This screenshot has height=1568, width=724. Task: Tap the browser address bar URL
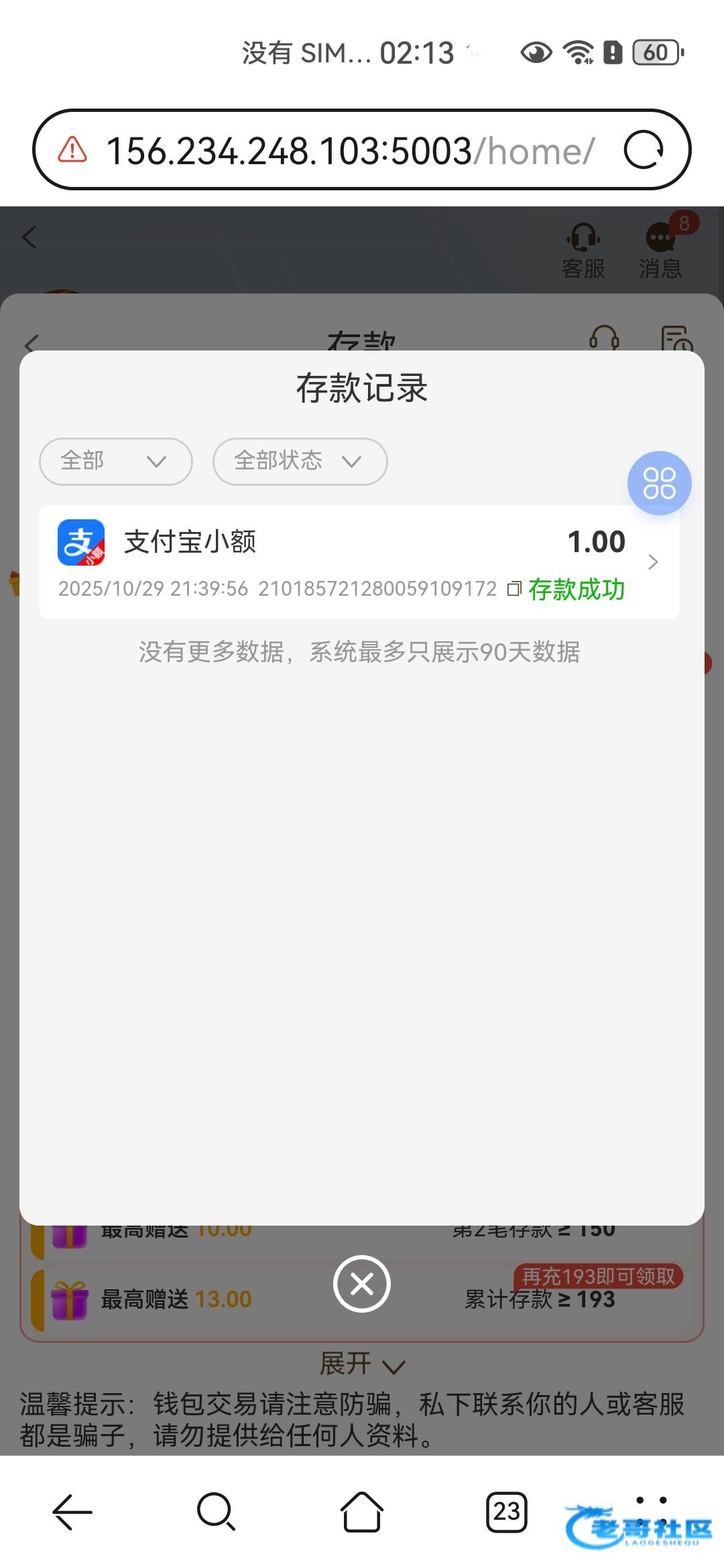pos(350,150)
